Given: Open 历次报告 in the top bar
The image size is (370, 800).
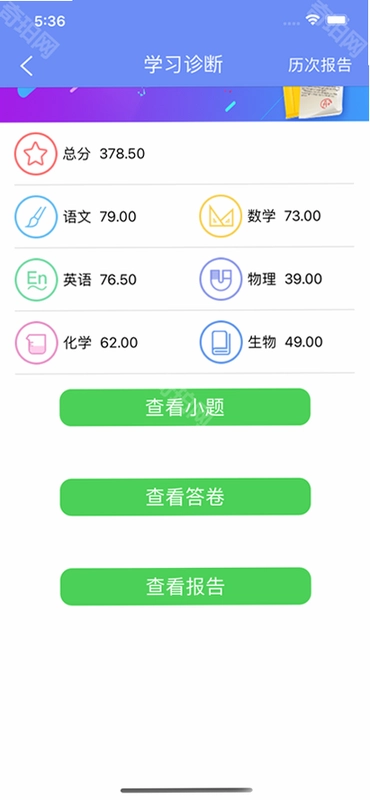Looking at the screenshot, I should point(320,65).
